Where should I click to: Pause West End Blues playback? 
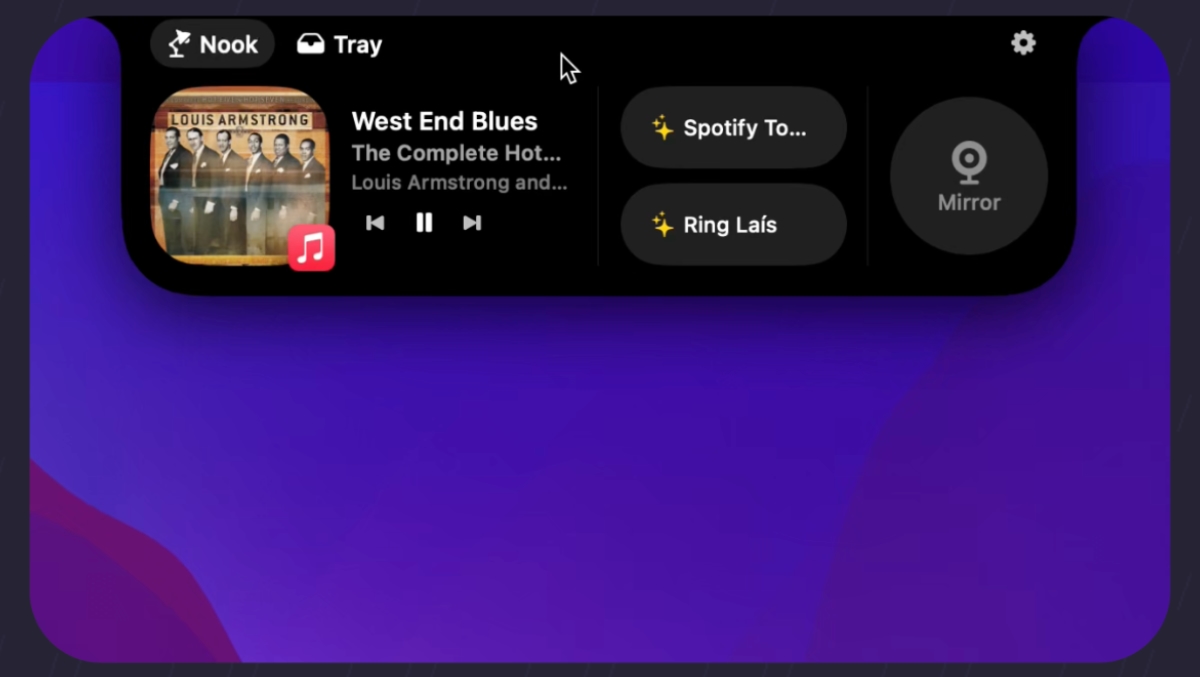click(x=424, y=223)
